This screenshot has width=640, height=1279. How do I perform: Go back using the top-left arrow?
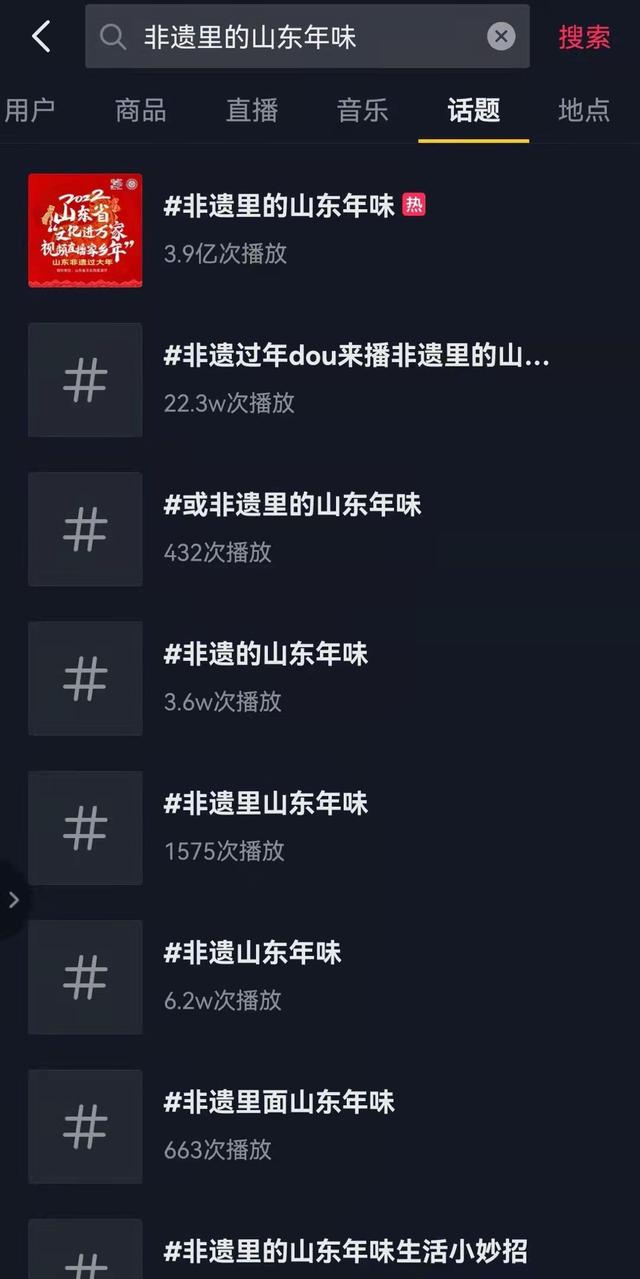click(x=40, y=37)
